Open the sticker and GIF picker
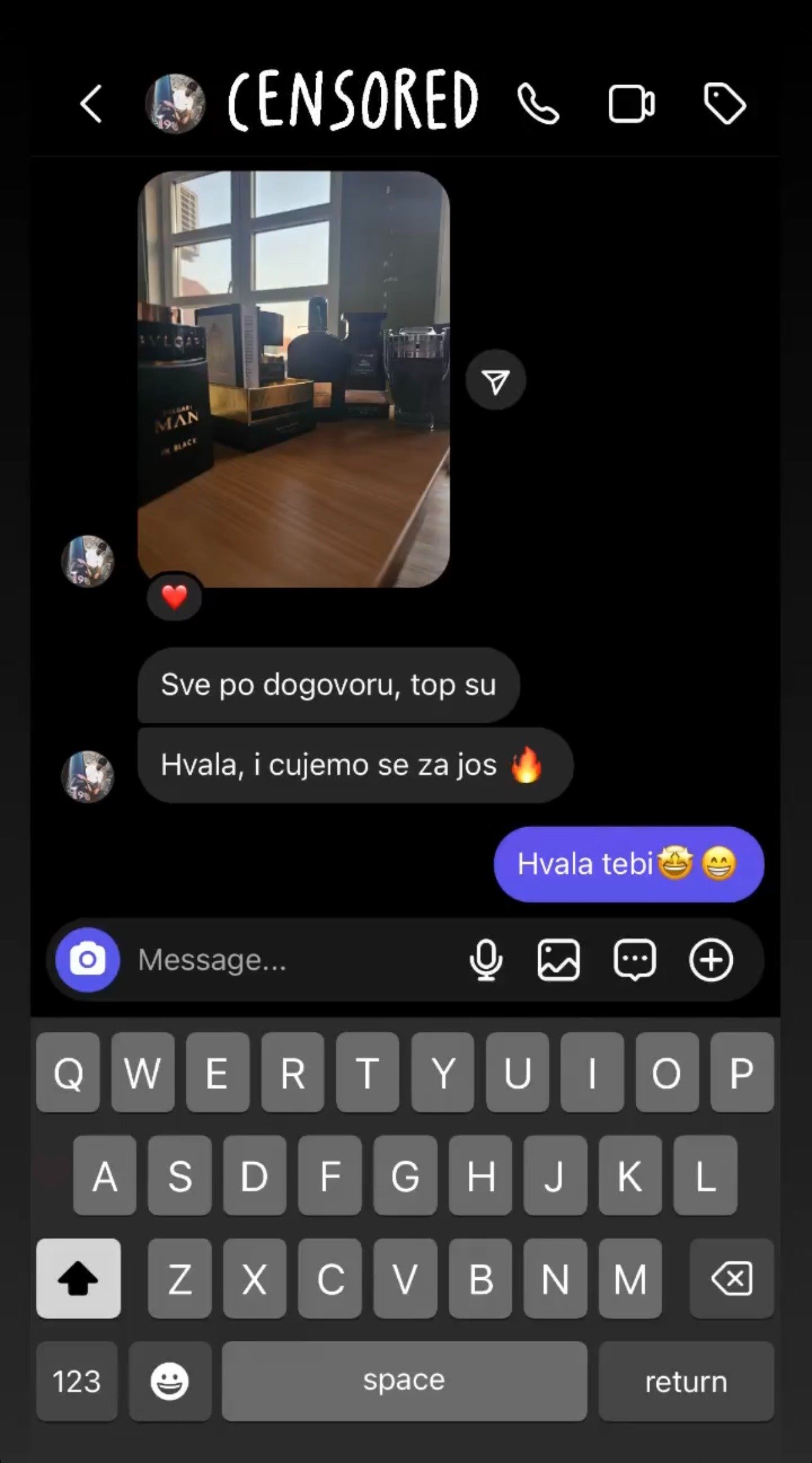Image resolution: width=812 pixels, height=1463 pixels. point(634,960)
